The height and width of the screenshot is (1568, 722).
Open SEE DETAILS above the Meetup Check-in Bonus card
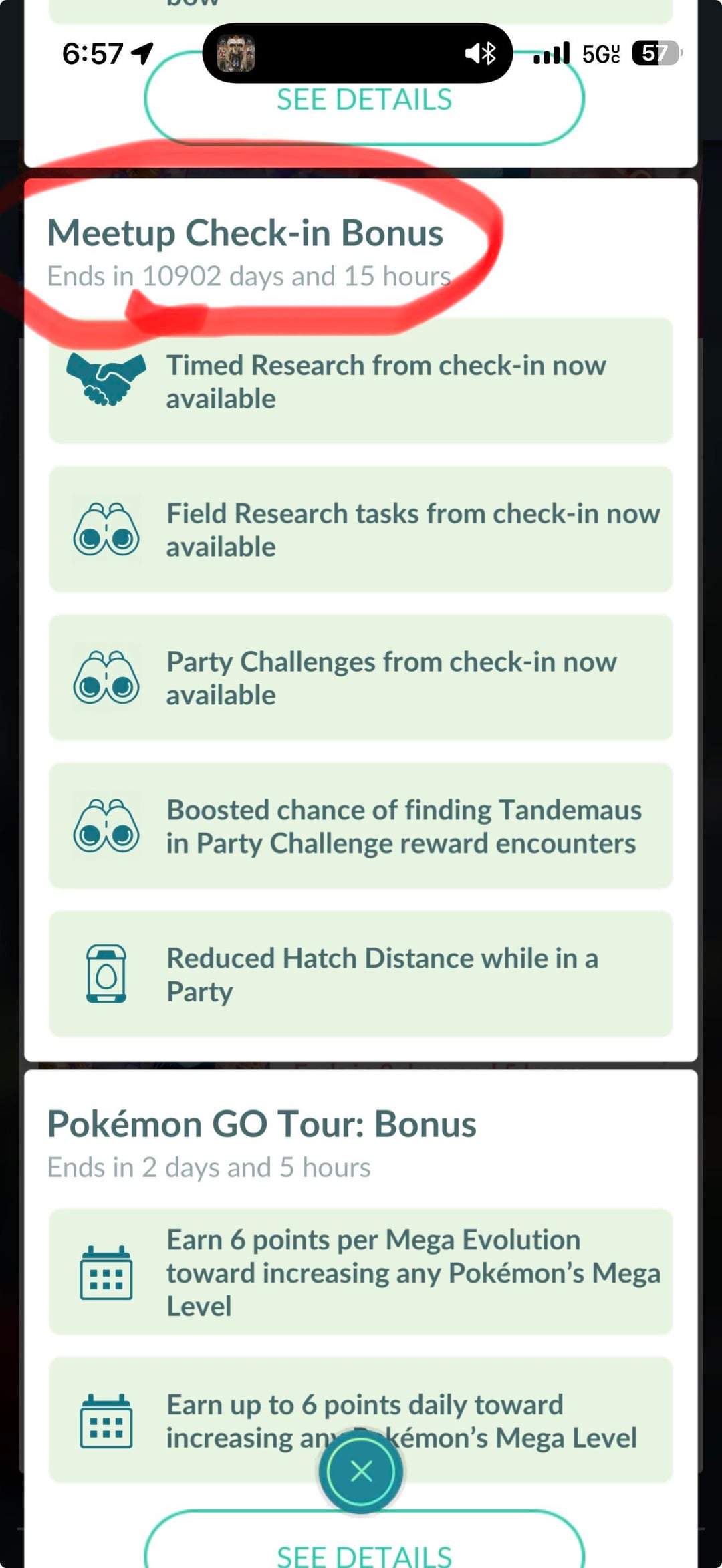[364, 100]
